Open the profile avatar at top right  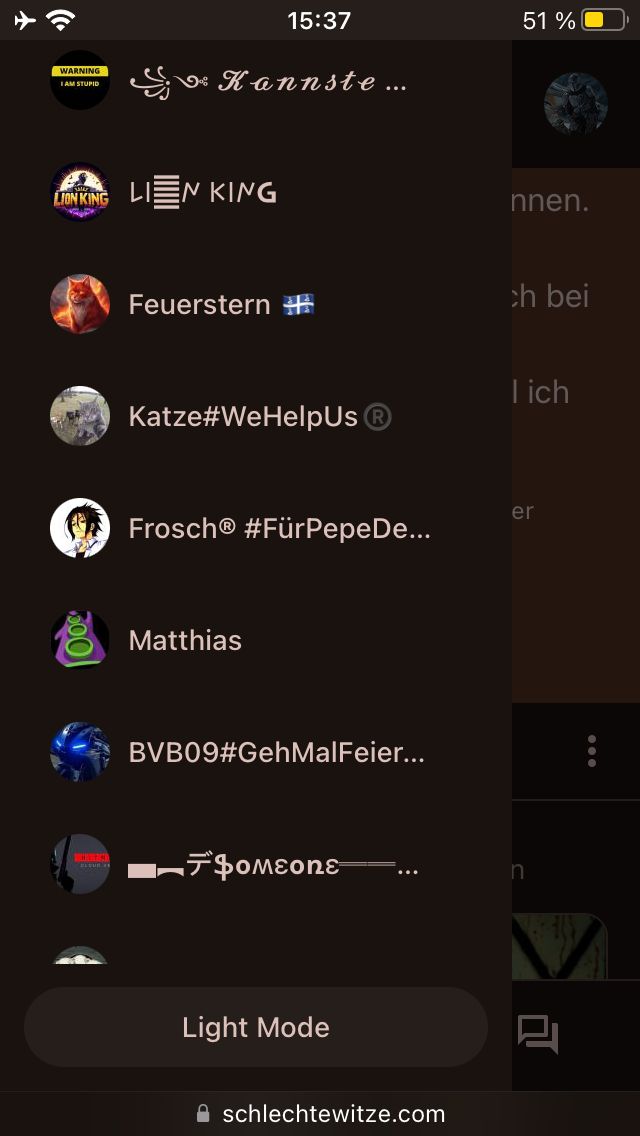(x=576, y=104)
